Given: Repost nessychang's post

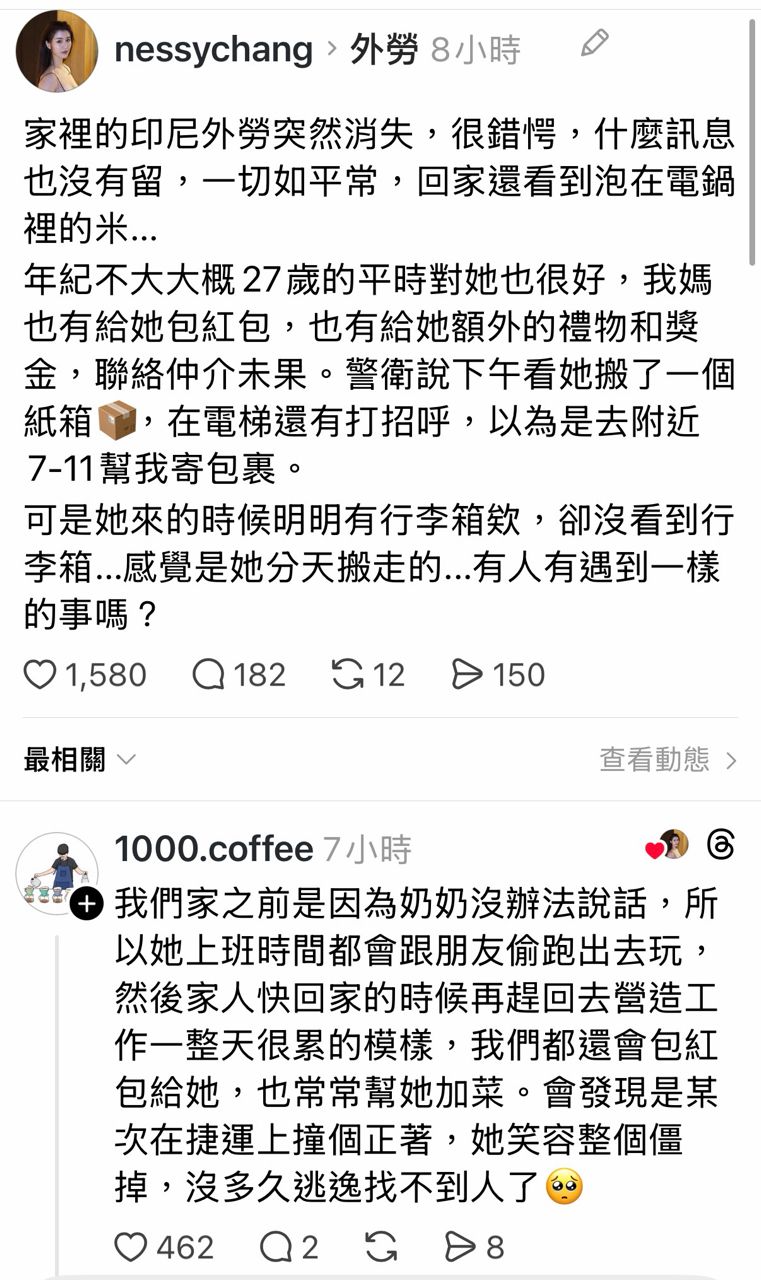Looking at the screenshot, I should coord(348,675).
